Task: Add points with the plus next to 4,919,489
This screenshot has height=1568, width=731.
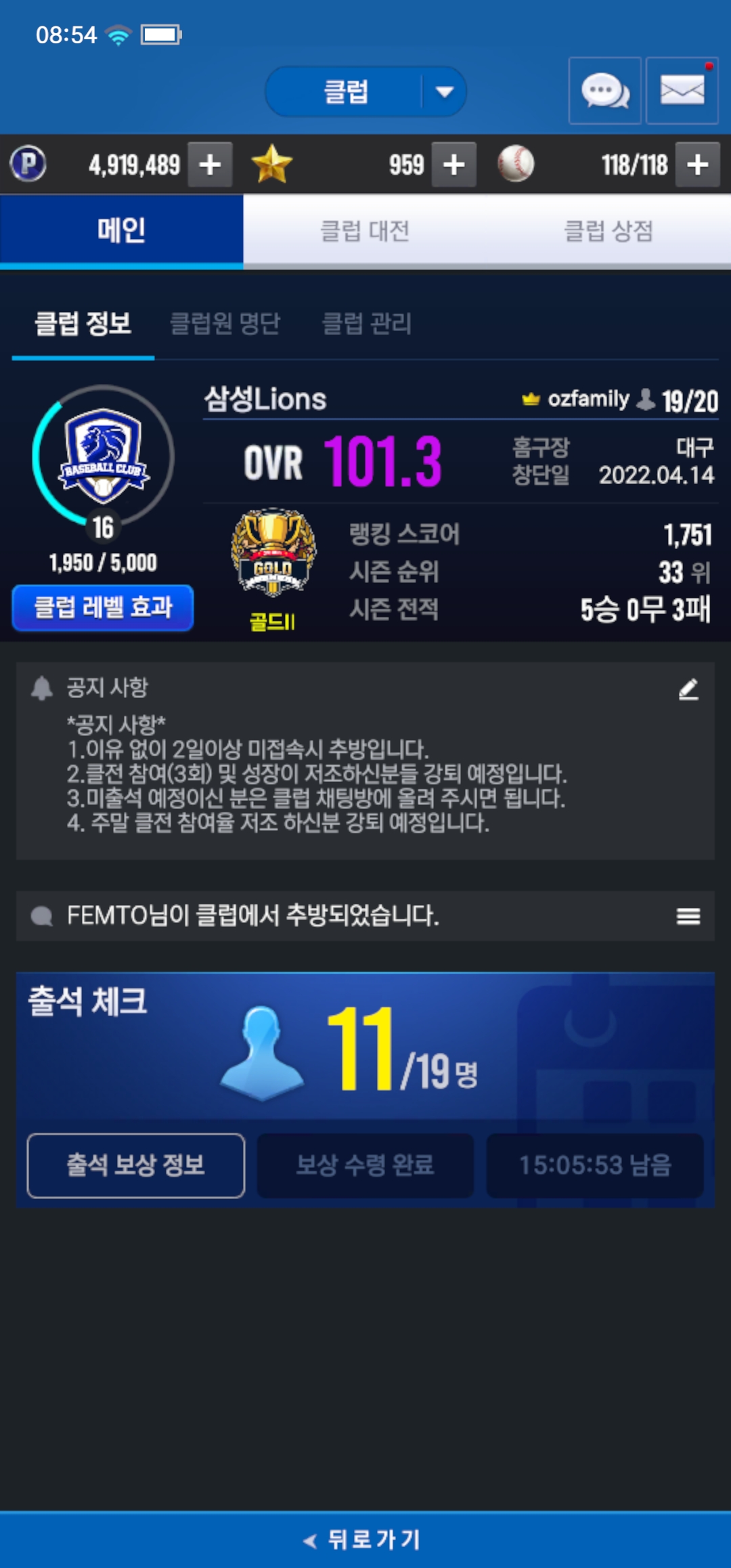Action: click(x=211, y=165)
